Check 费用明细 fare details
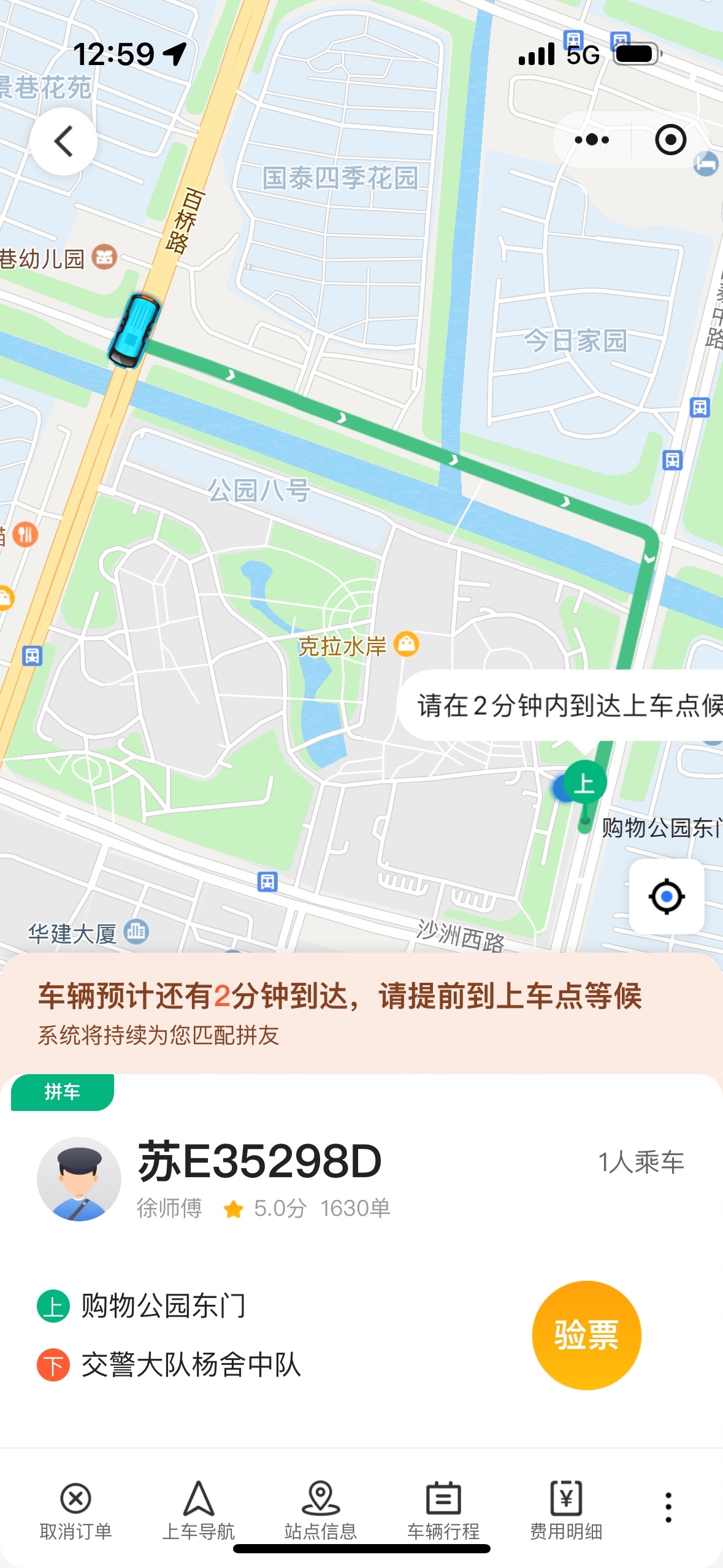 click(x=565, y=1510)
